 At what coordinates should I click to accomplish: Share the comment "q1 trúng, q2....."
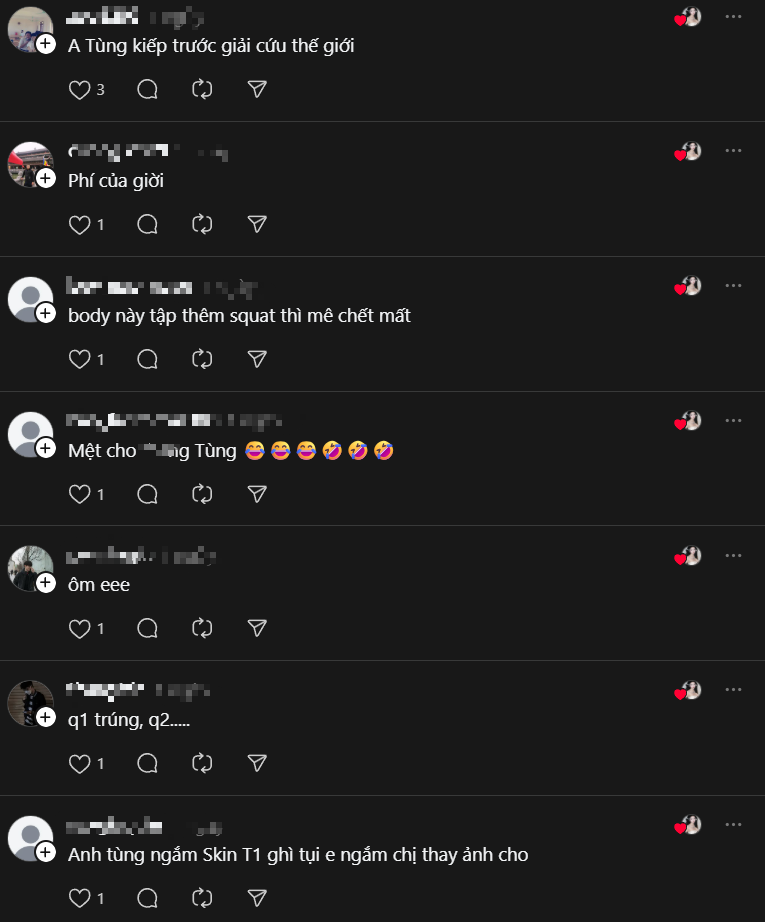tap(257, 764)
